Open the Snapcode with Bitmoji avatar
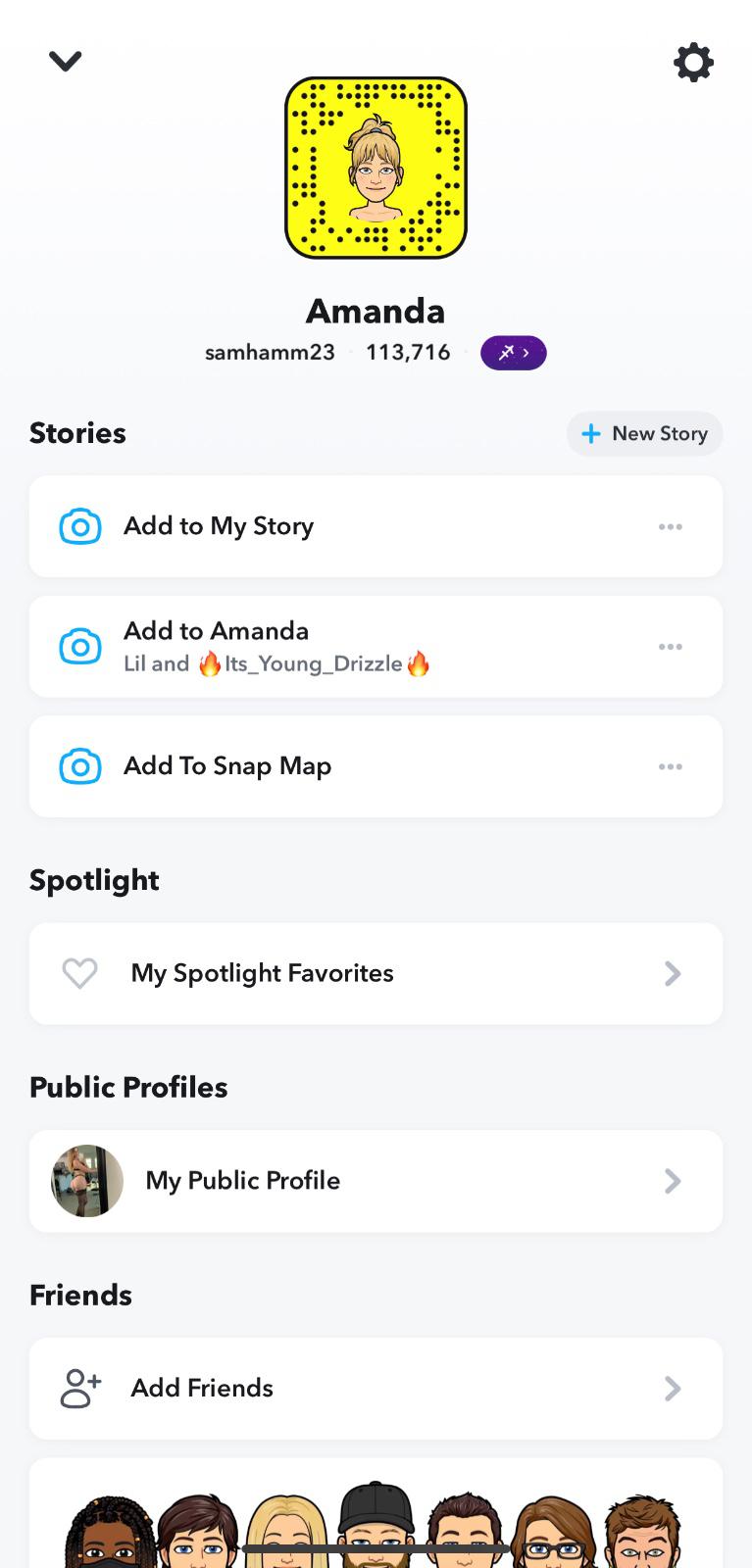Viewport: 752px width, 1568px height. [376, 168]
